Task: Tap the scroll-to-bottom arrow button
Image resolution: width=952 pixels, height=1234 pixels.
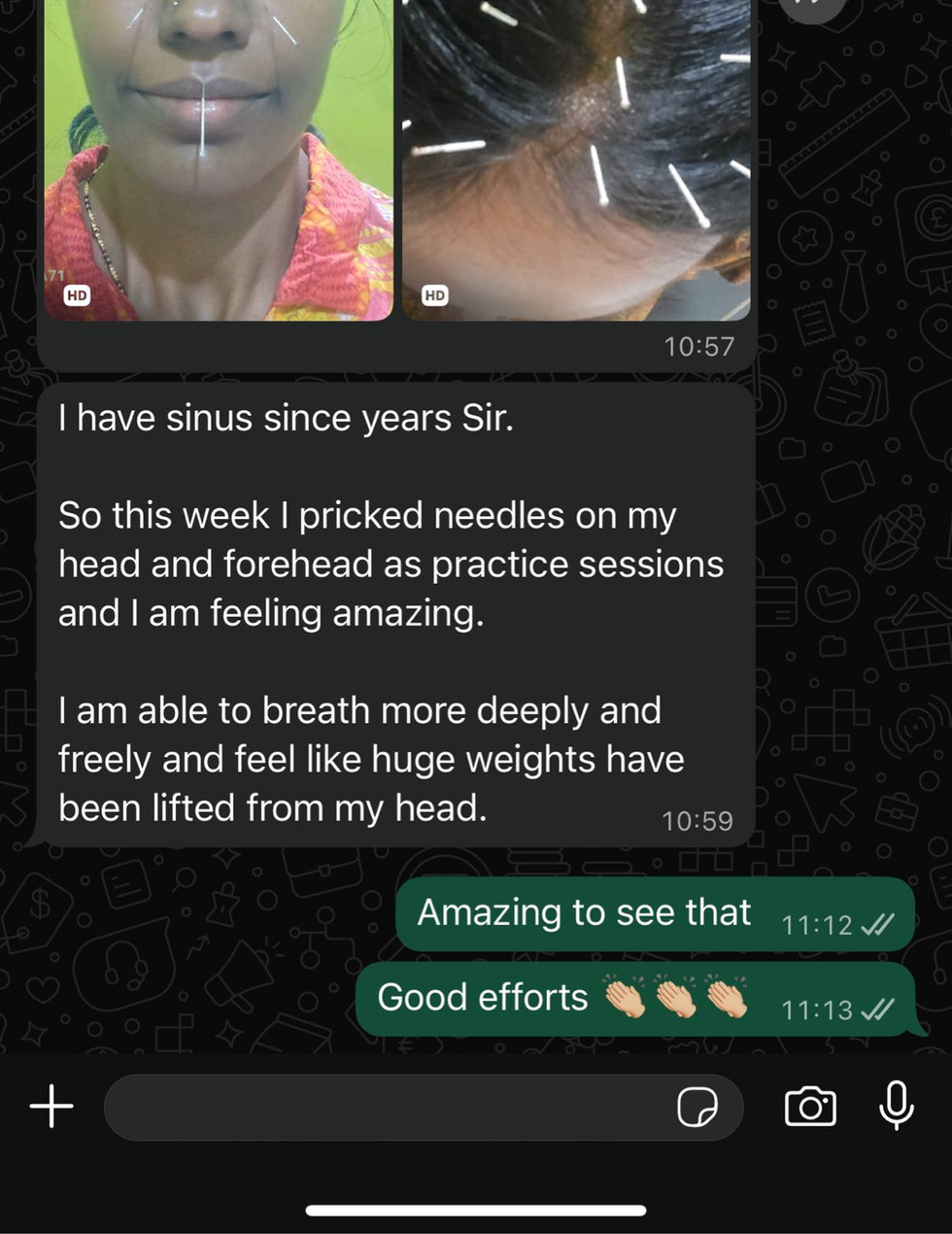Action: coord(811,8)
